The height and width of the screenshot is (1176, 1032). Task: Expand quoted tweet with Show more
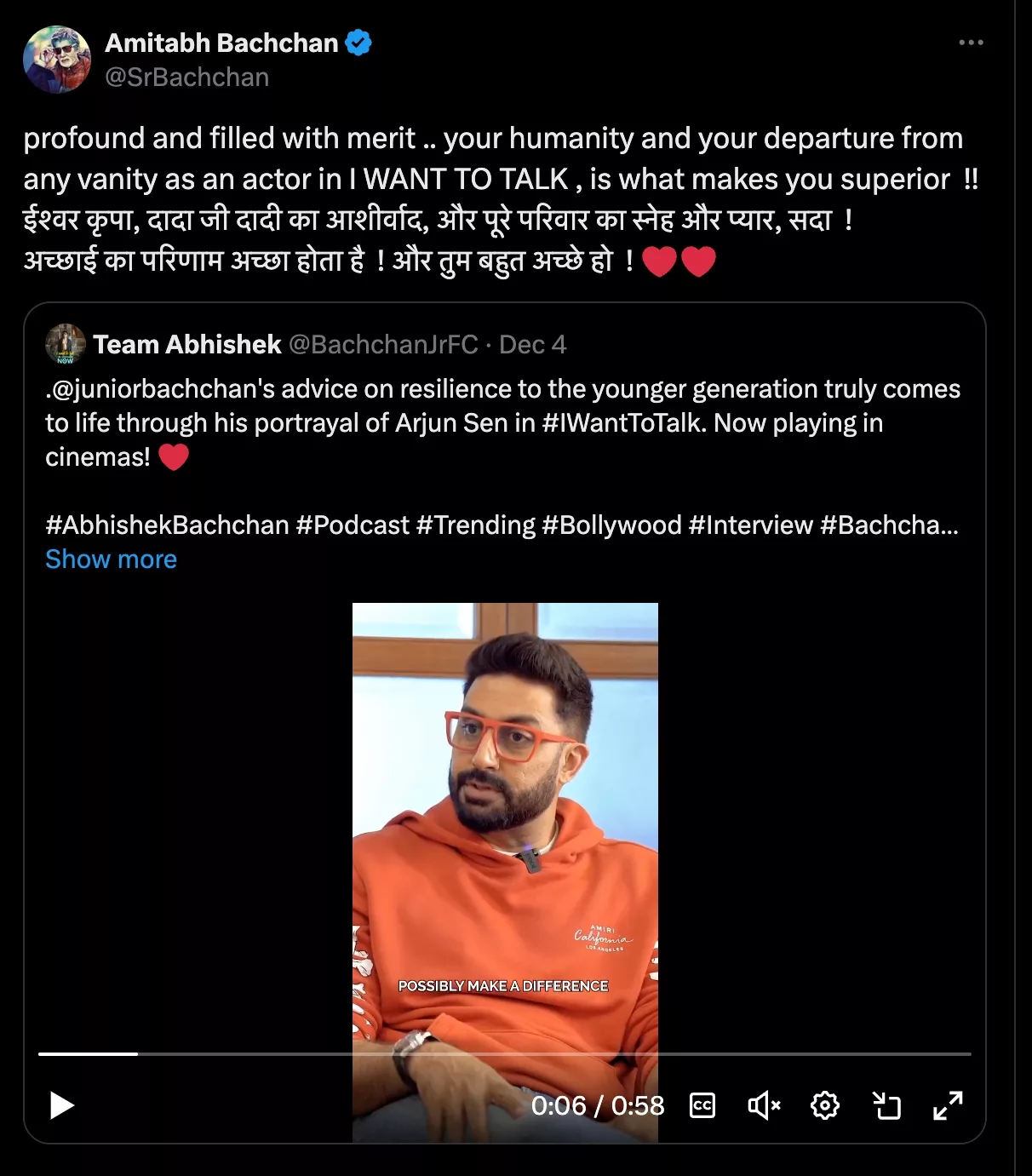click(x=111, y=559)
